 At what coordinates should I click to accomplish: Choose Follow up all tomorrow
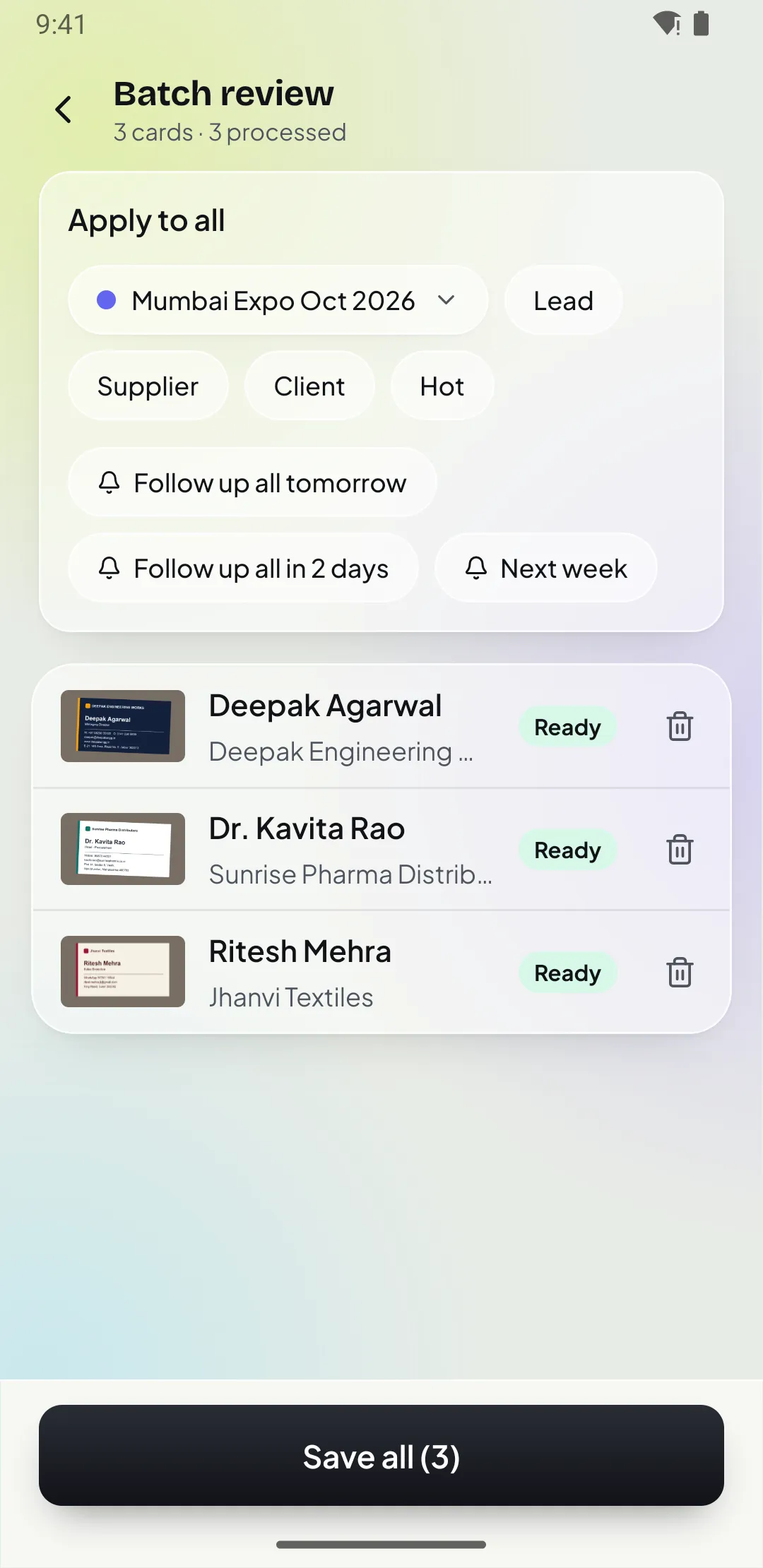click(x=252, y=483)
